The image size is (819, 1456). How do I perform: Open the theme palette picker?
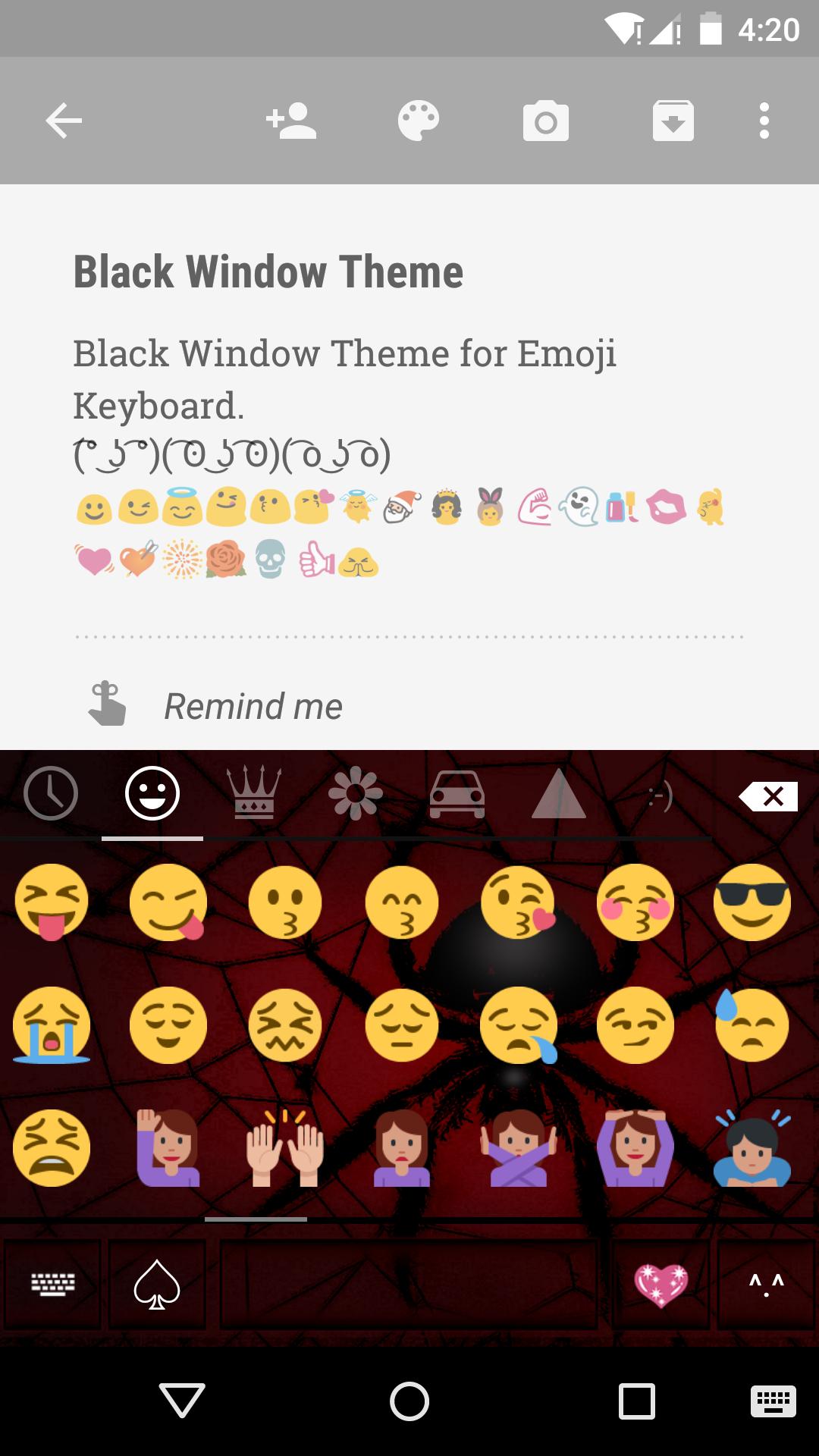(418, 120)
